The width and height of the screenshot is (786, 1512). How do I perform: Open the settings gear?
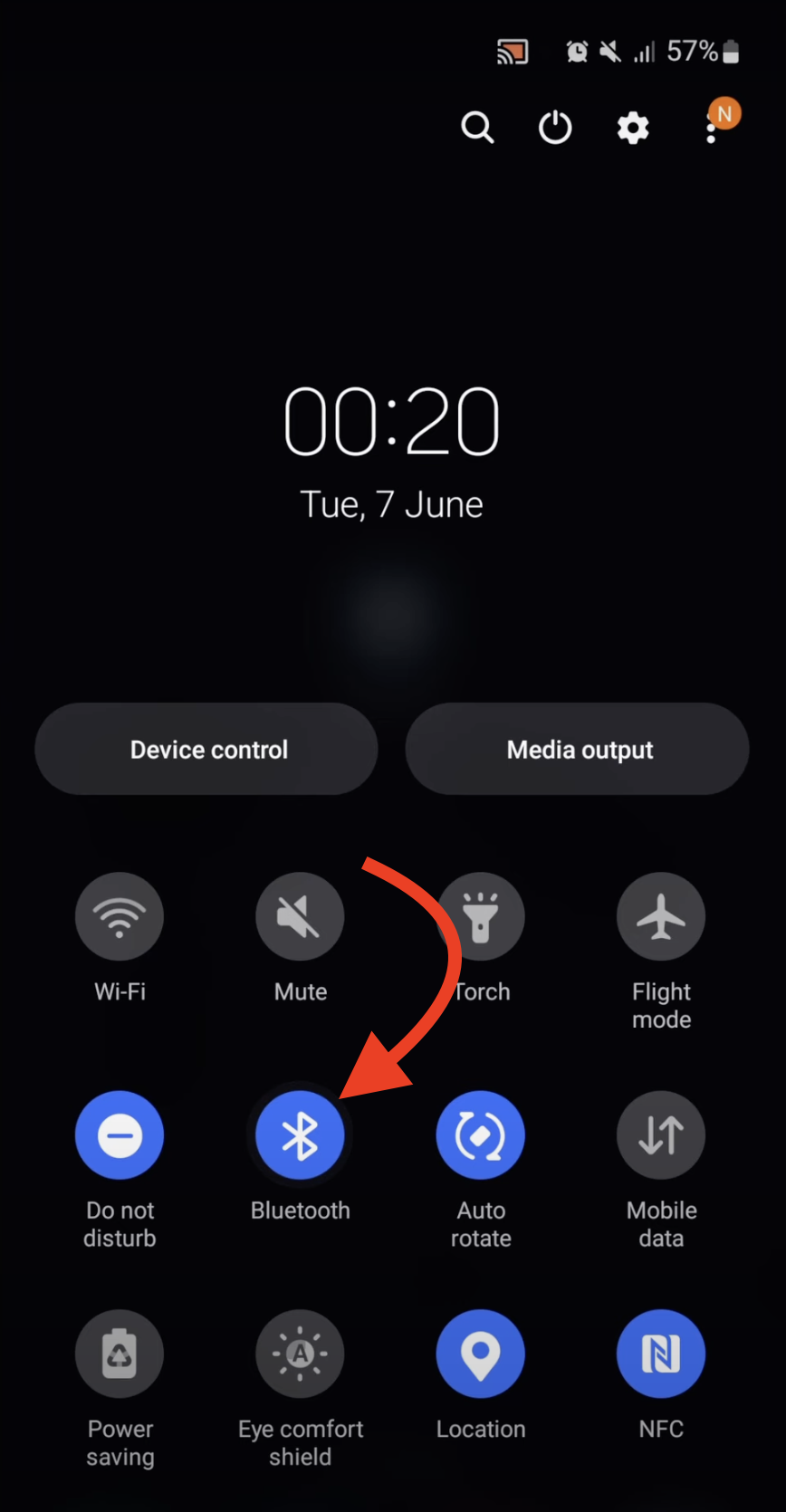pos(633,128)
